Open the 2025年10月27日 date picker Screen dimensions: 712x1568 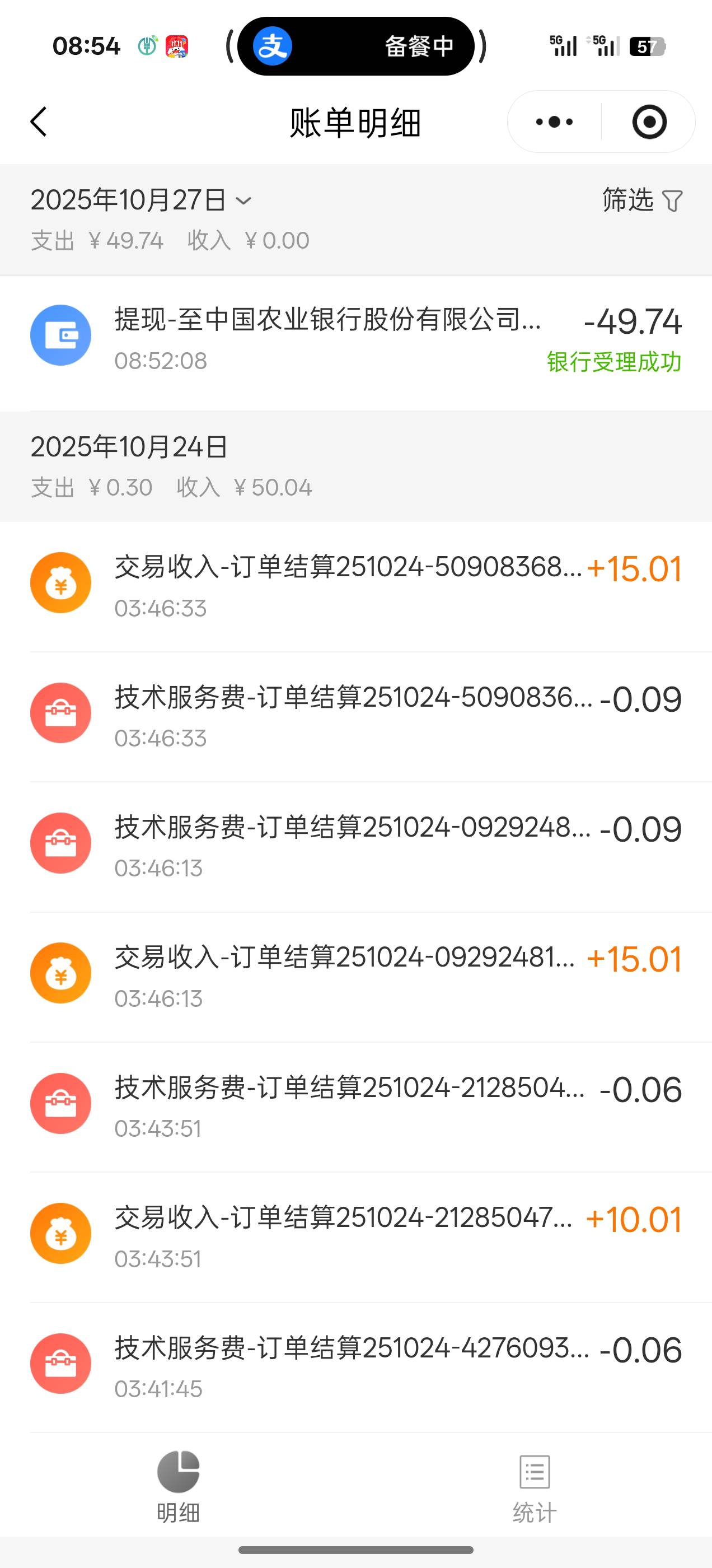[x=141, y=200]
